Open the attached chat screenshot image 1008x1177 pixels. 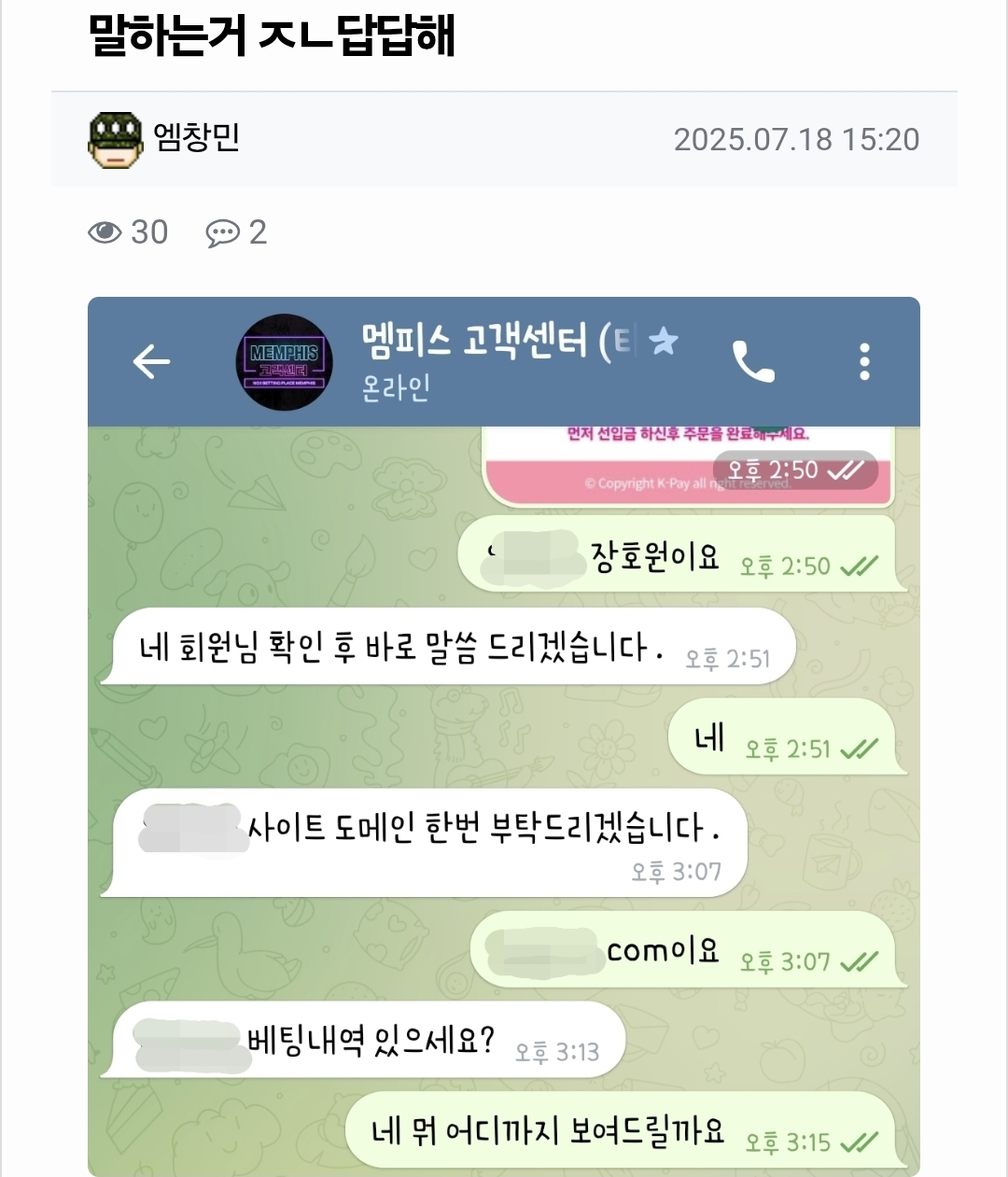[x=504, y=736]
